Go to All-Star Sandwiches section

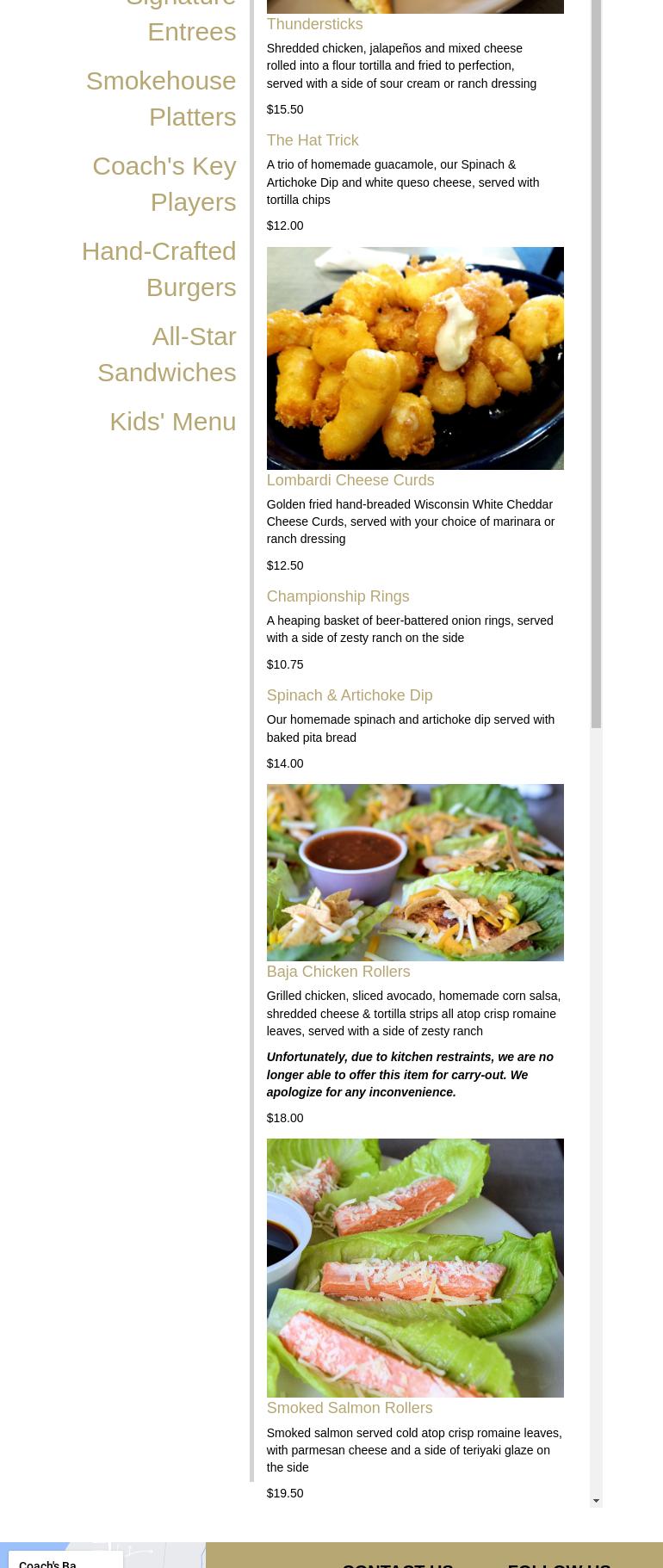point(167,354)
